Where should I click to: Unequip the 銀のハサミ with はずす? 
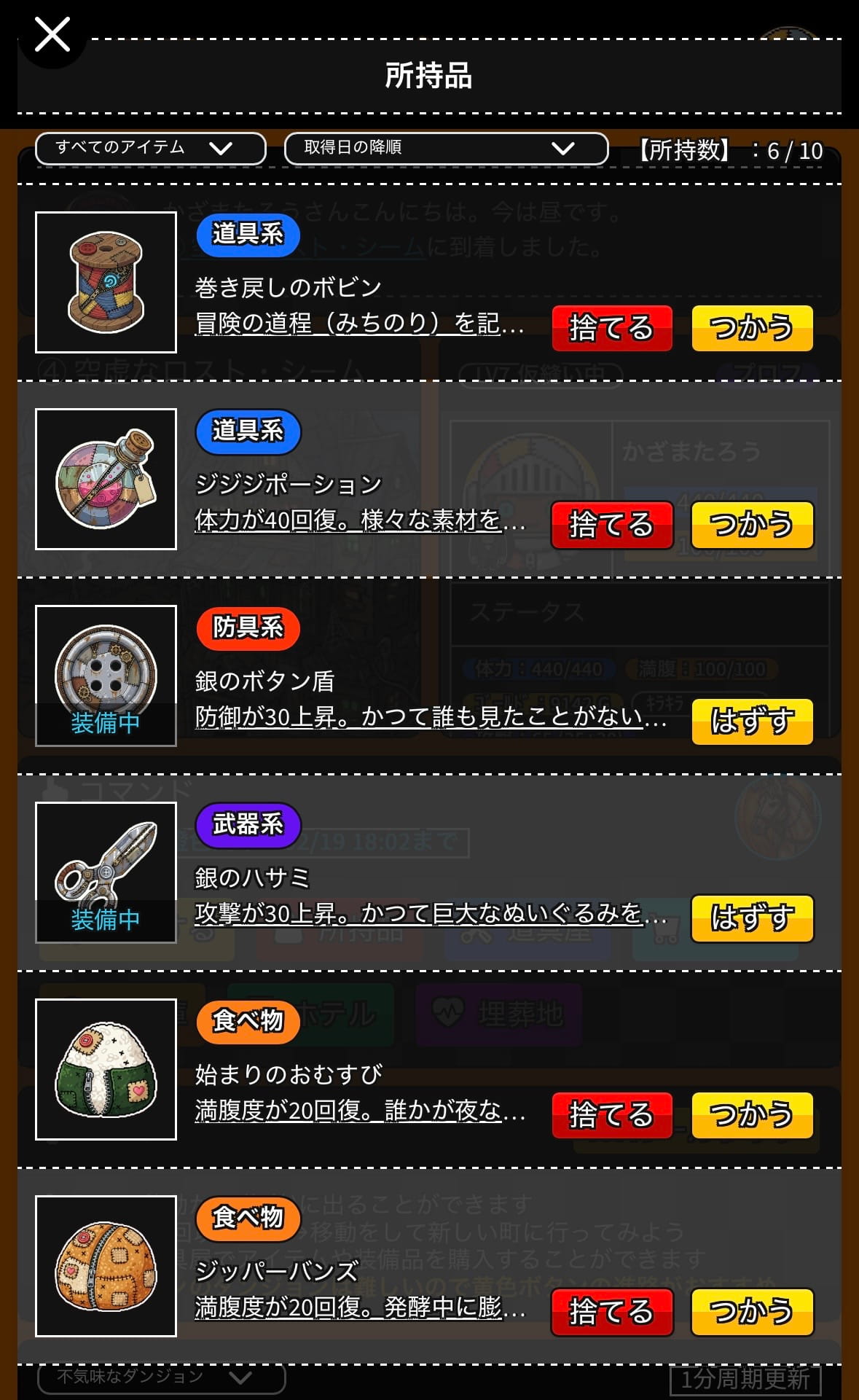pos(752,919)
